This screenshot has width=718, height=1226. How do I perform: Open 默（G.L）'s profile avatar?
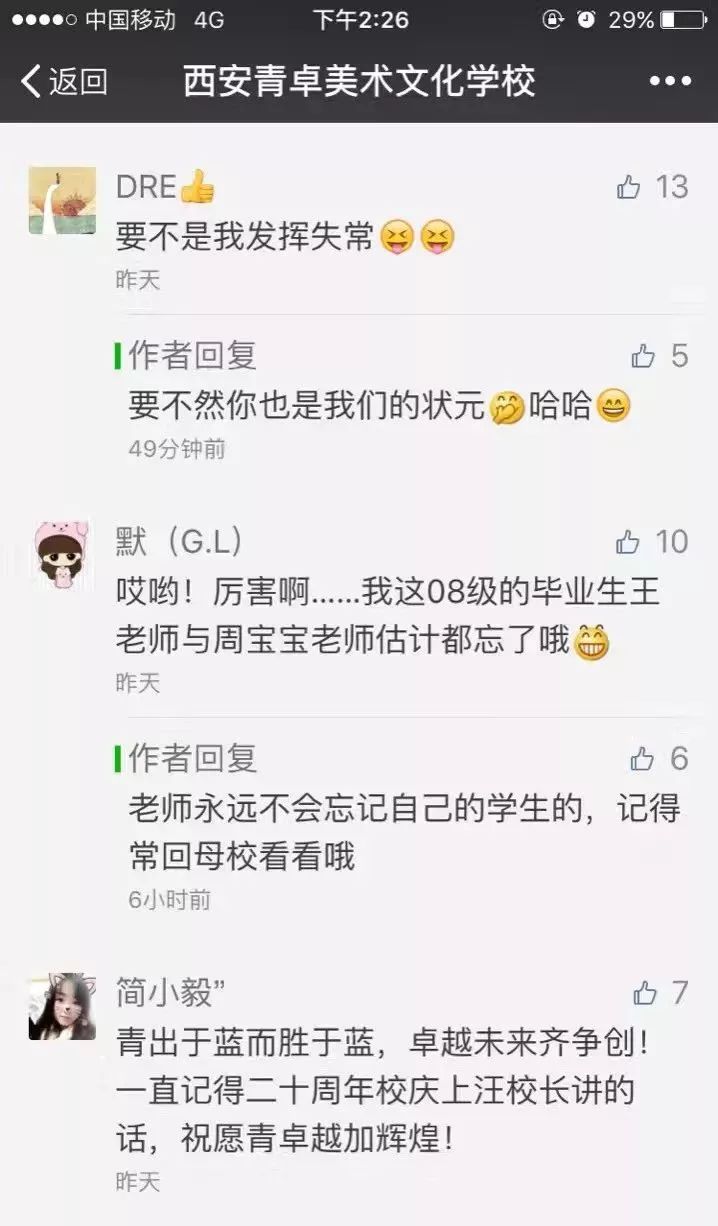click(62, 556)
